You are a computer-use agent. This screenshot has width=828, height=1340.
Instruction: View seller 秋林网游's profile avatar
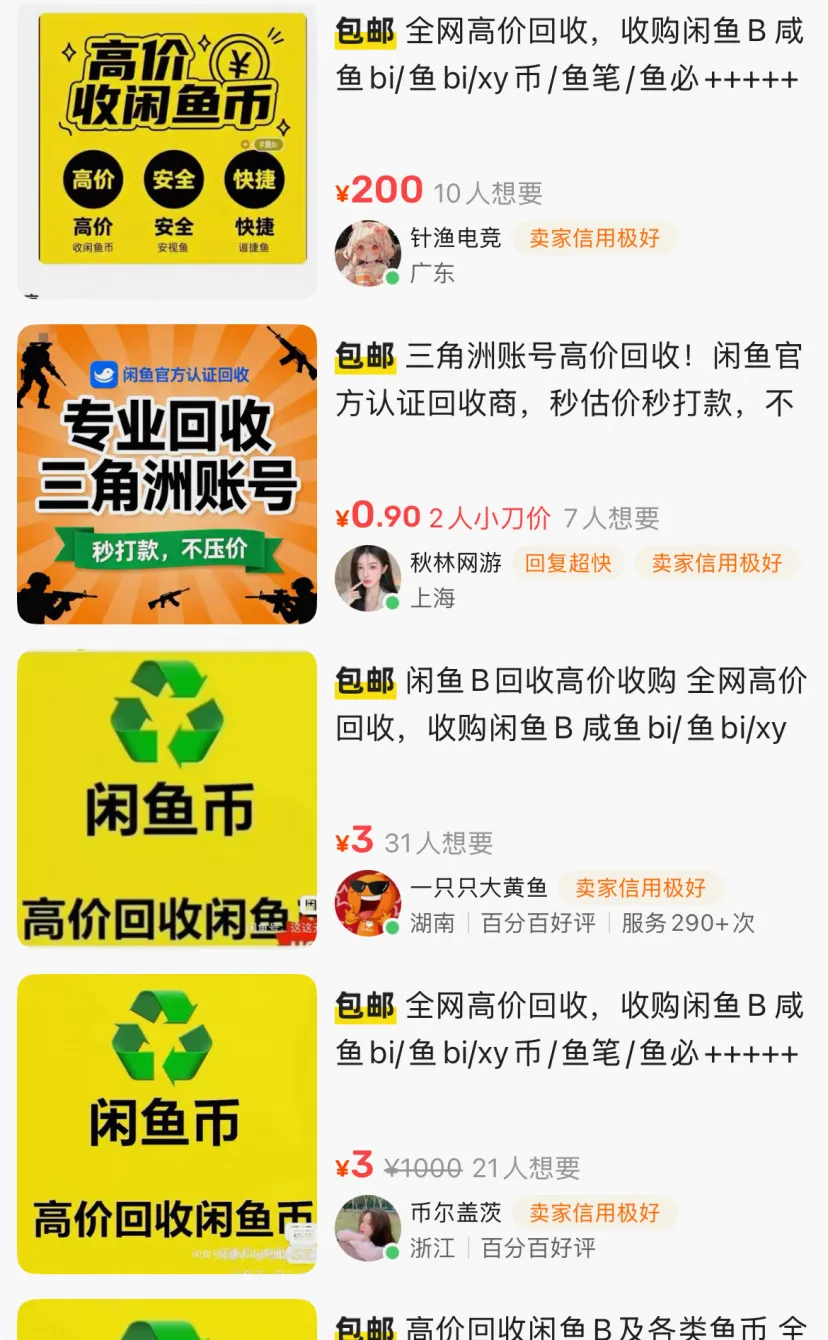tap(368, 578)
